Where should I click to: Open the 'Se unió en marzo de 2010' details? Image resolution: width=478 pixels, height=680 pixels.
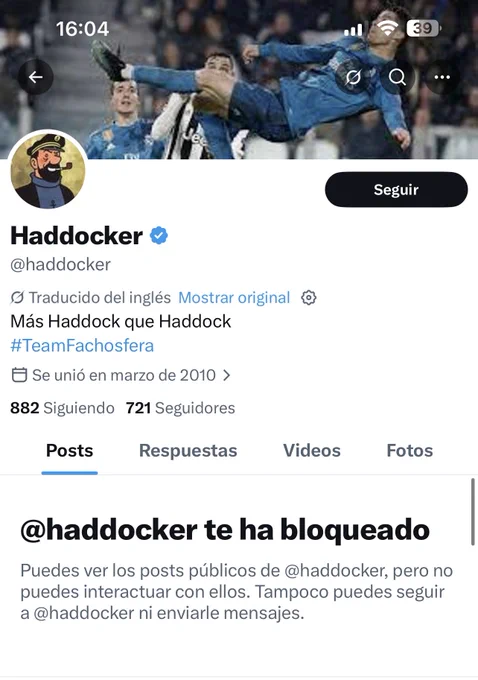pyautogui.click(x=121, y=375)
